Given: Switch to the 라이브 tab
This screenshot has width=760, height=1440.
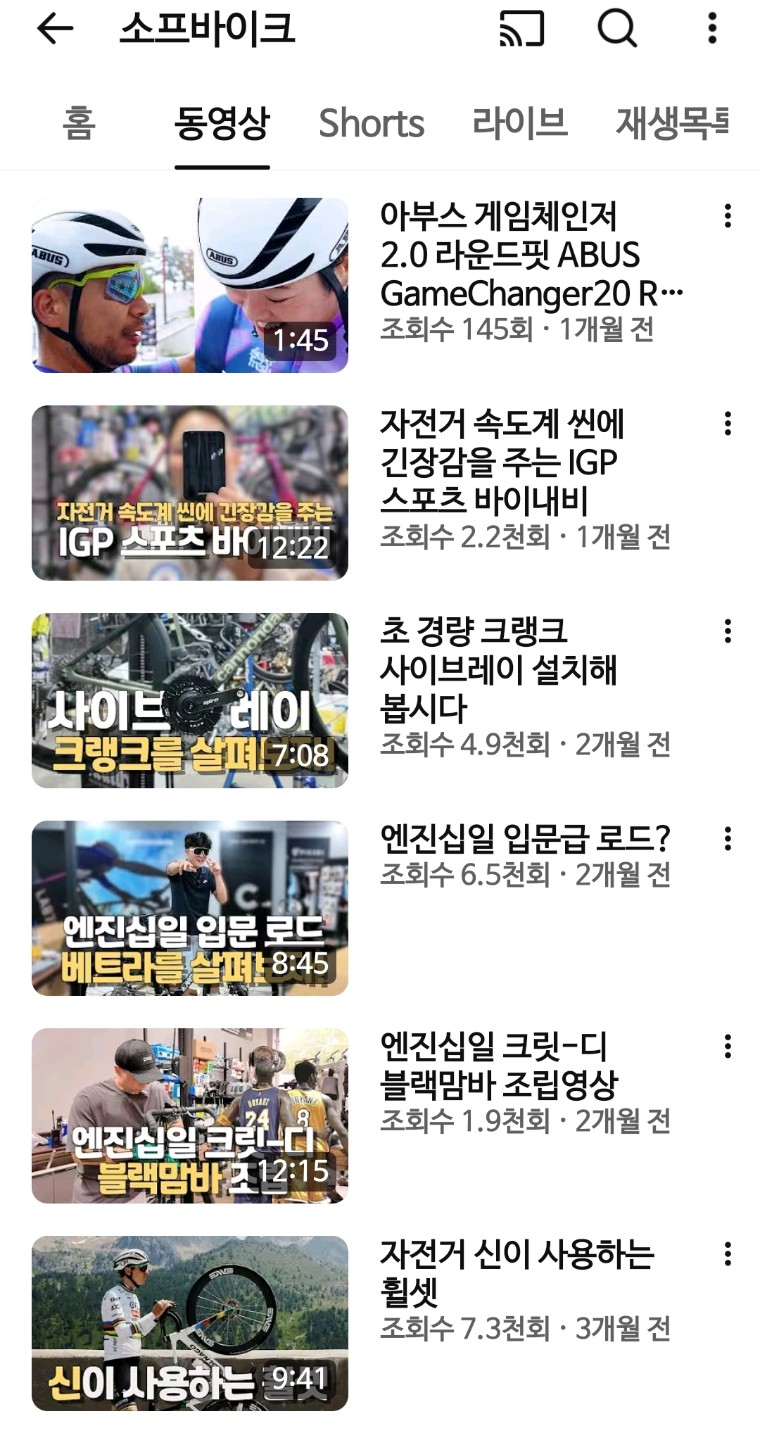Looking at the screenshot, I should 520,123.
